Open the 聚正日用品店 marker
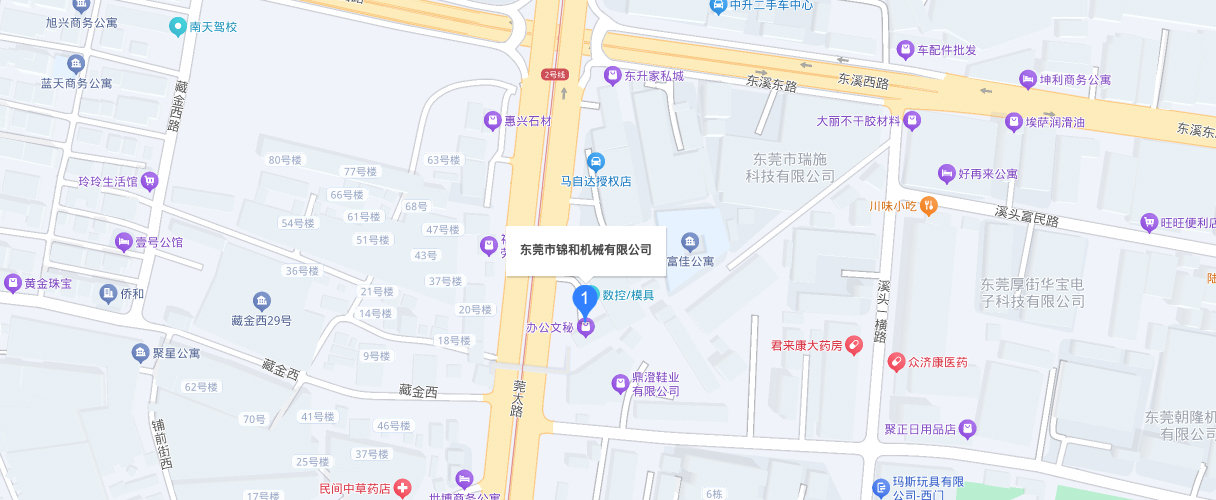Screen dimensions: 1216x500 [966, 429]
